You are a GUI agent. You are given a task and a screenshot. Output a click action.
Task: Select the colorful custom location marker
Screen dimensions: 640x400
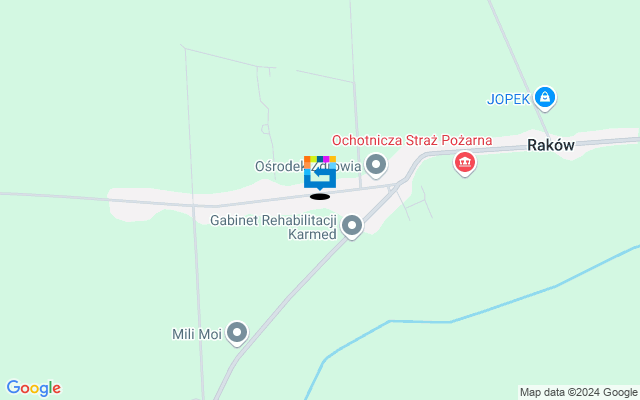click(319, 172)
